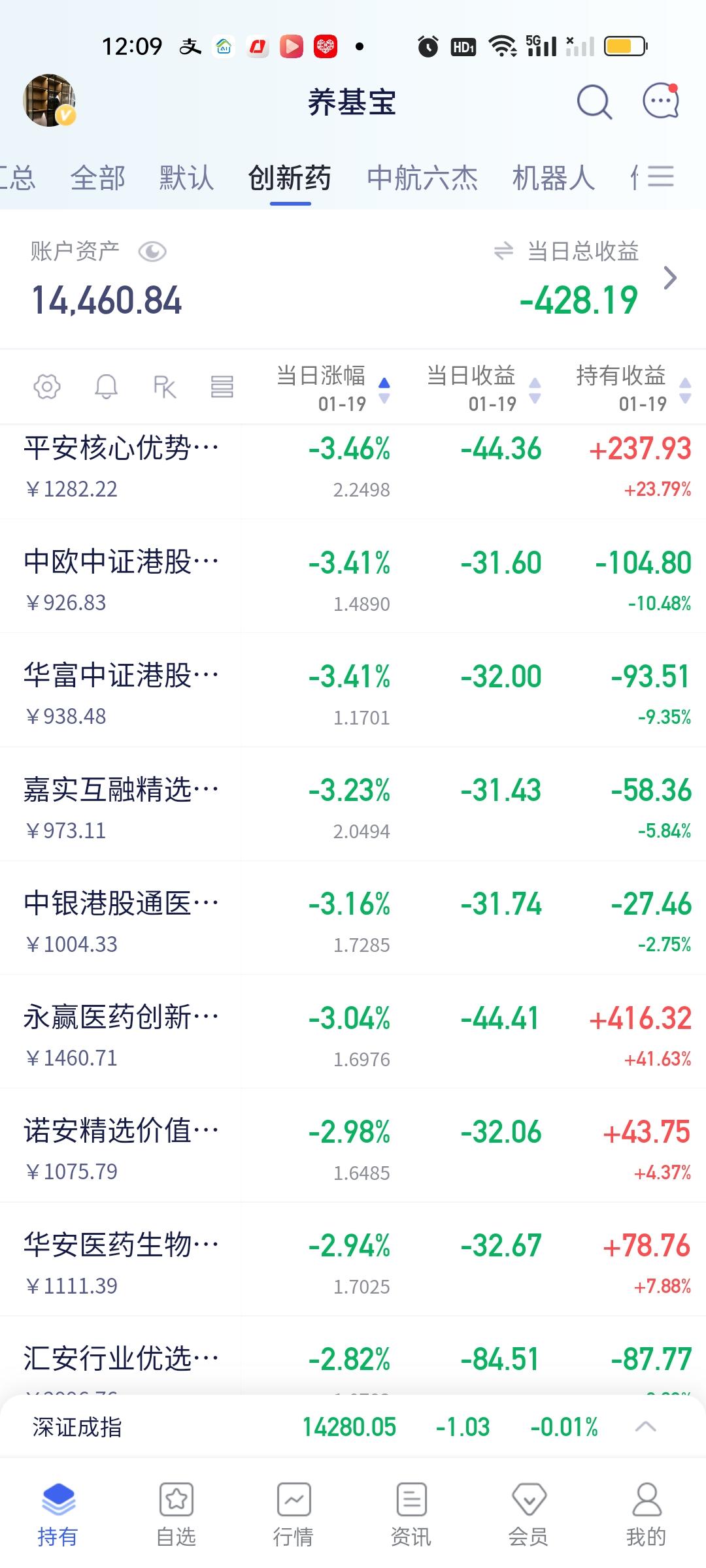Switch to the 默认 tab

point(186,178)
